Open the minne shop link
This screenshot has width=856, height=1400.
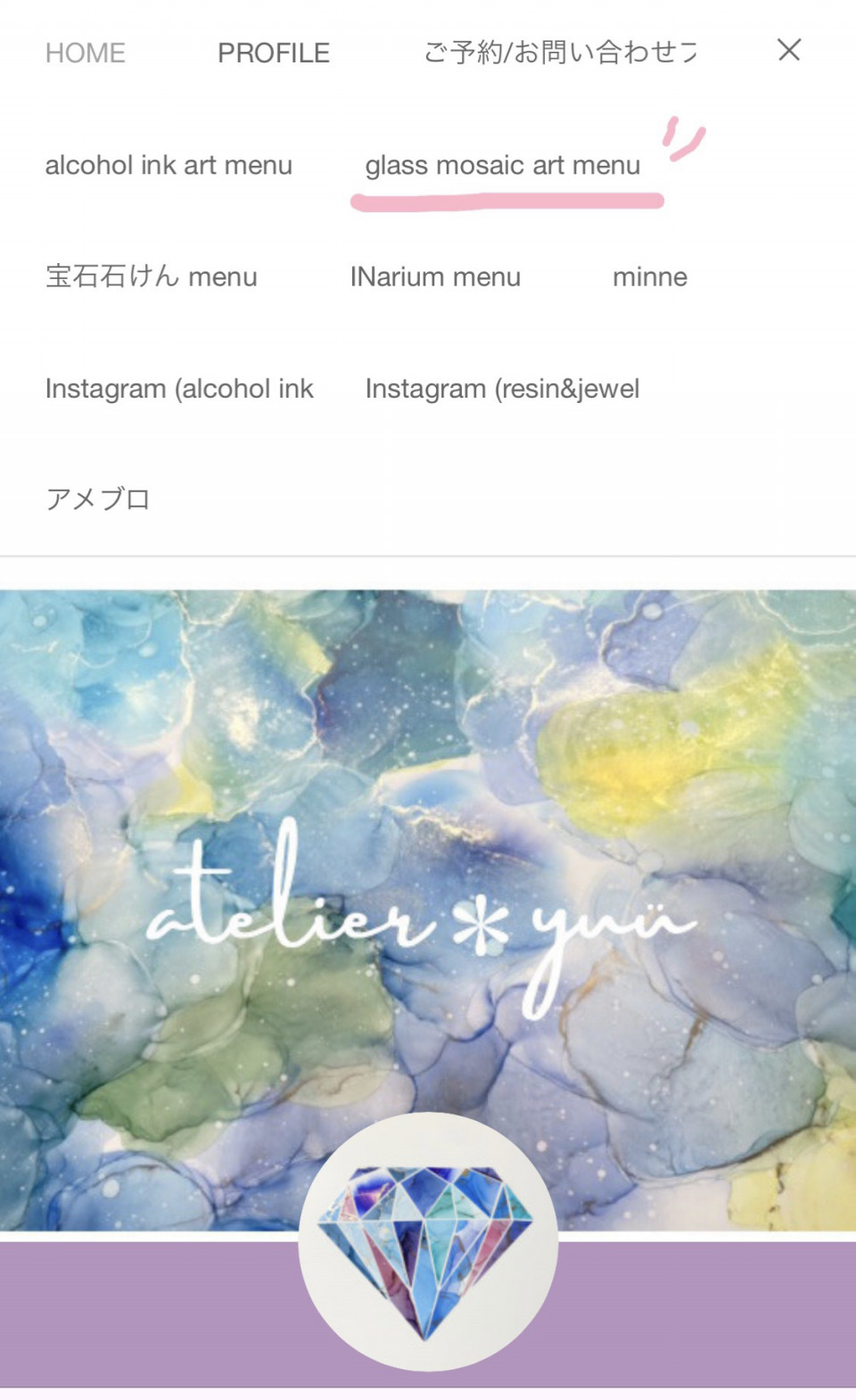click(x=649, y=277)
